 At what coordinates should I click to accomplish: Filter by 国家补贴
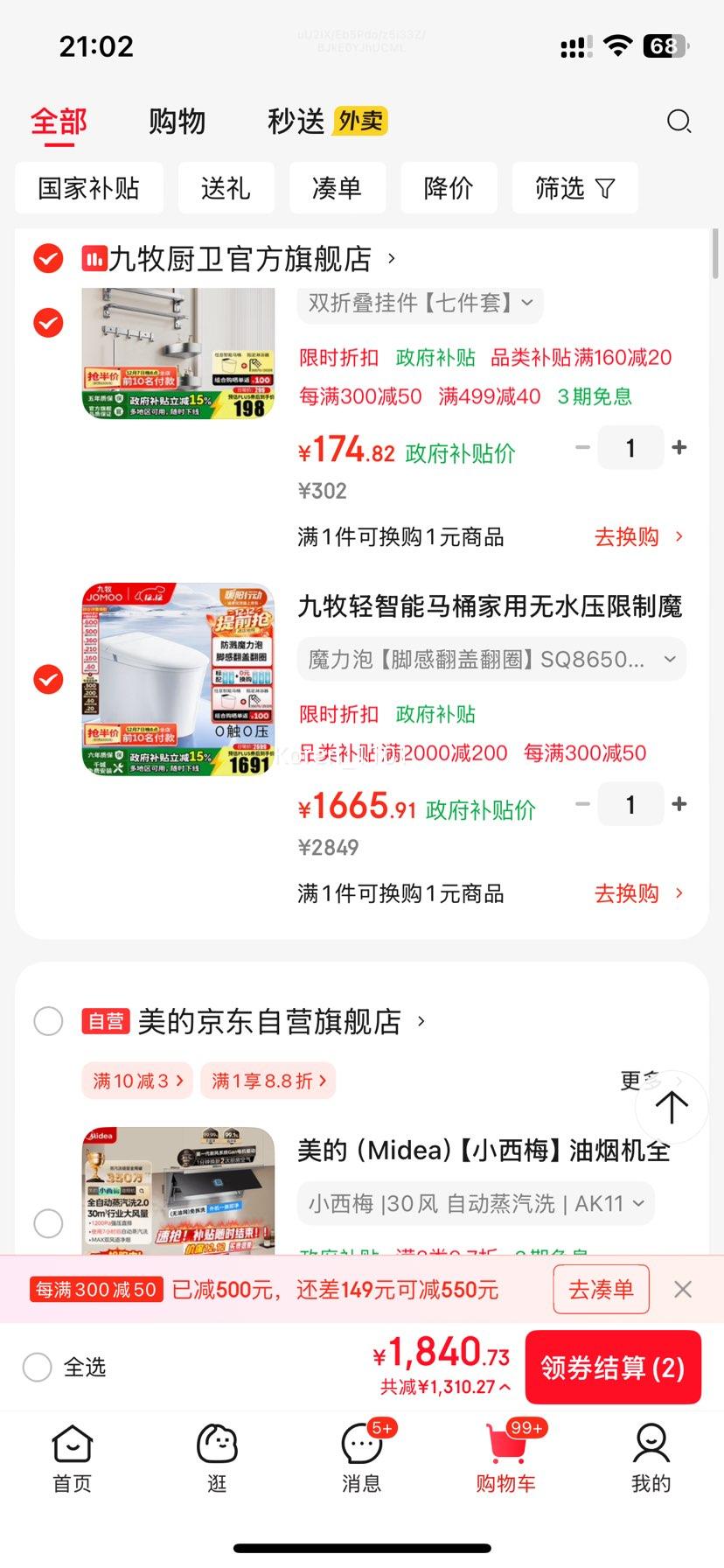(x=89, y=188)
